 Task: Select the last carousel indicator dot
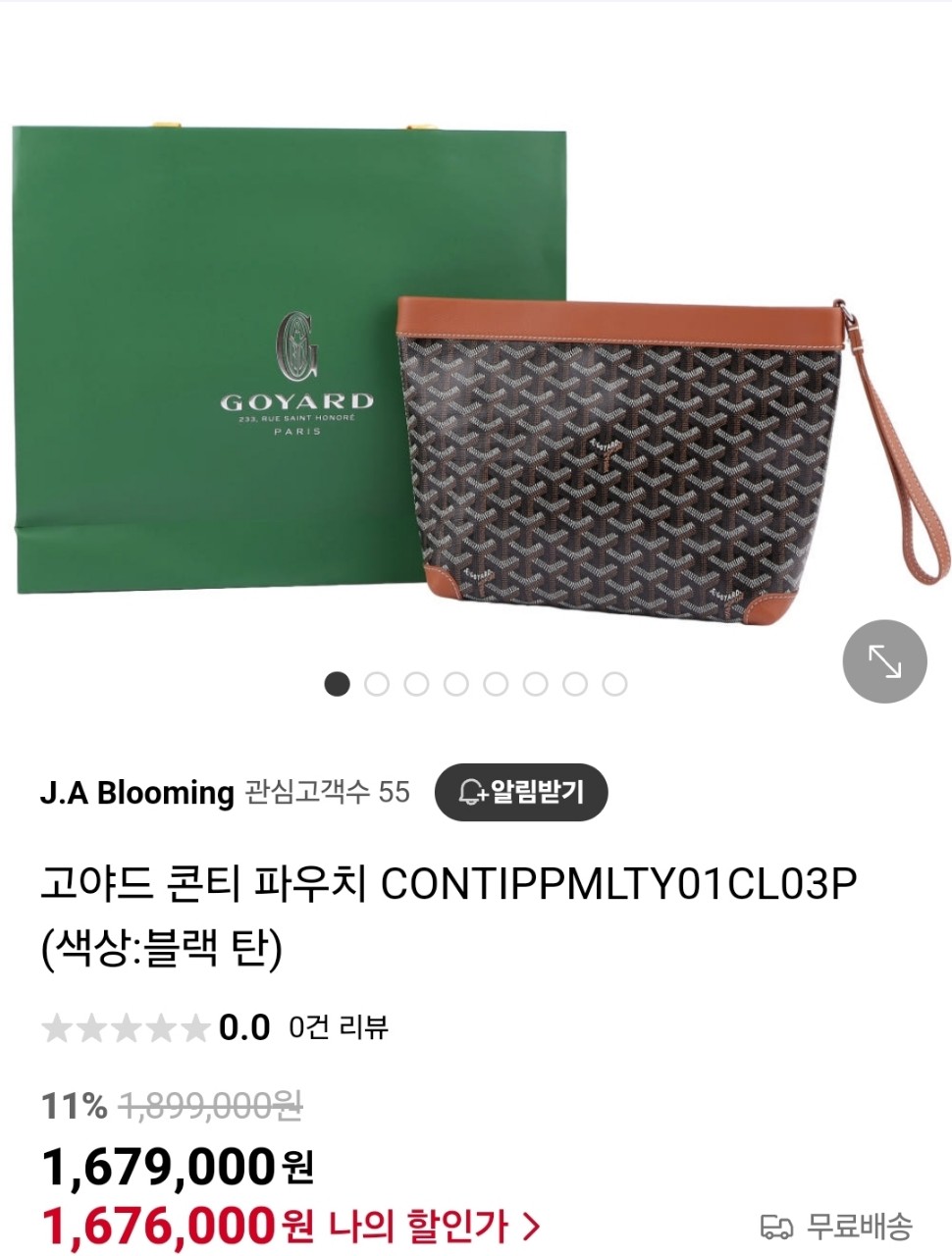[614, 682]
